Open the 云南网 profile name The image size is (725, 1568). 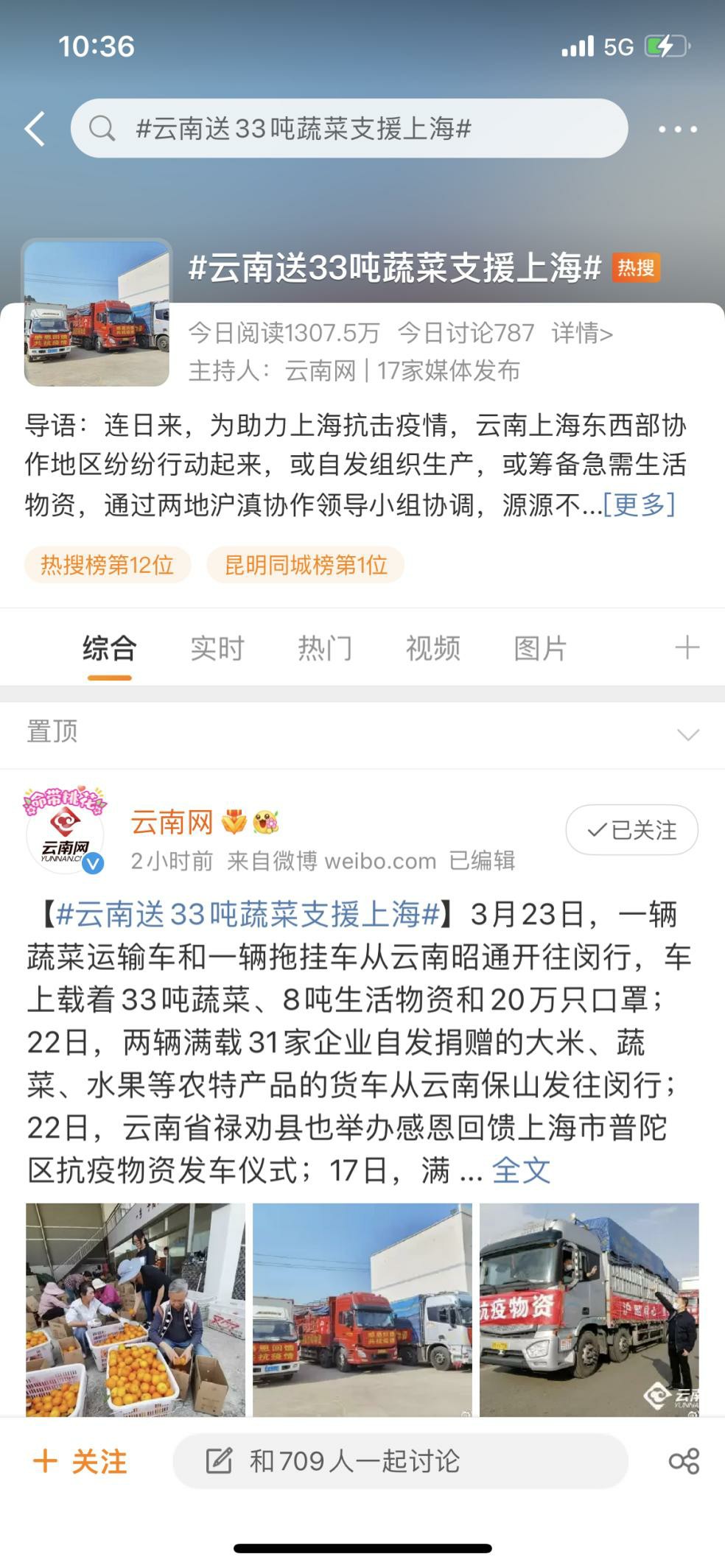click(x=172, y=822)
